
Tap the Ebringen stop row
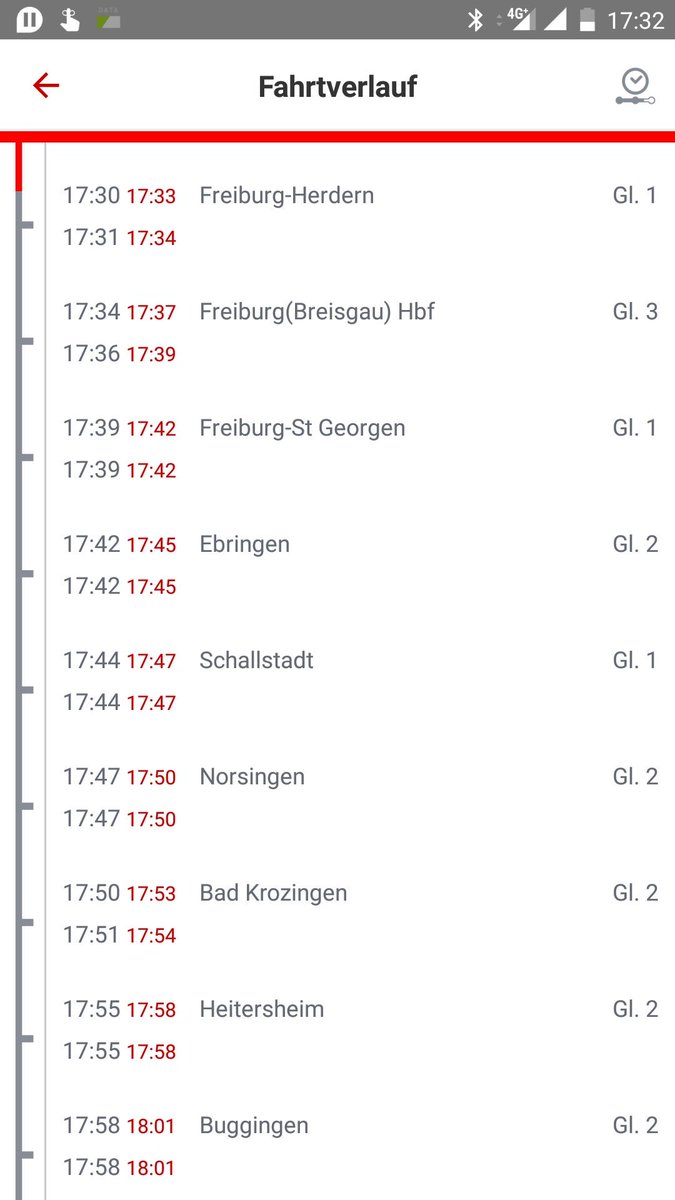pyautogui.click(x=245, y=544)
